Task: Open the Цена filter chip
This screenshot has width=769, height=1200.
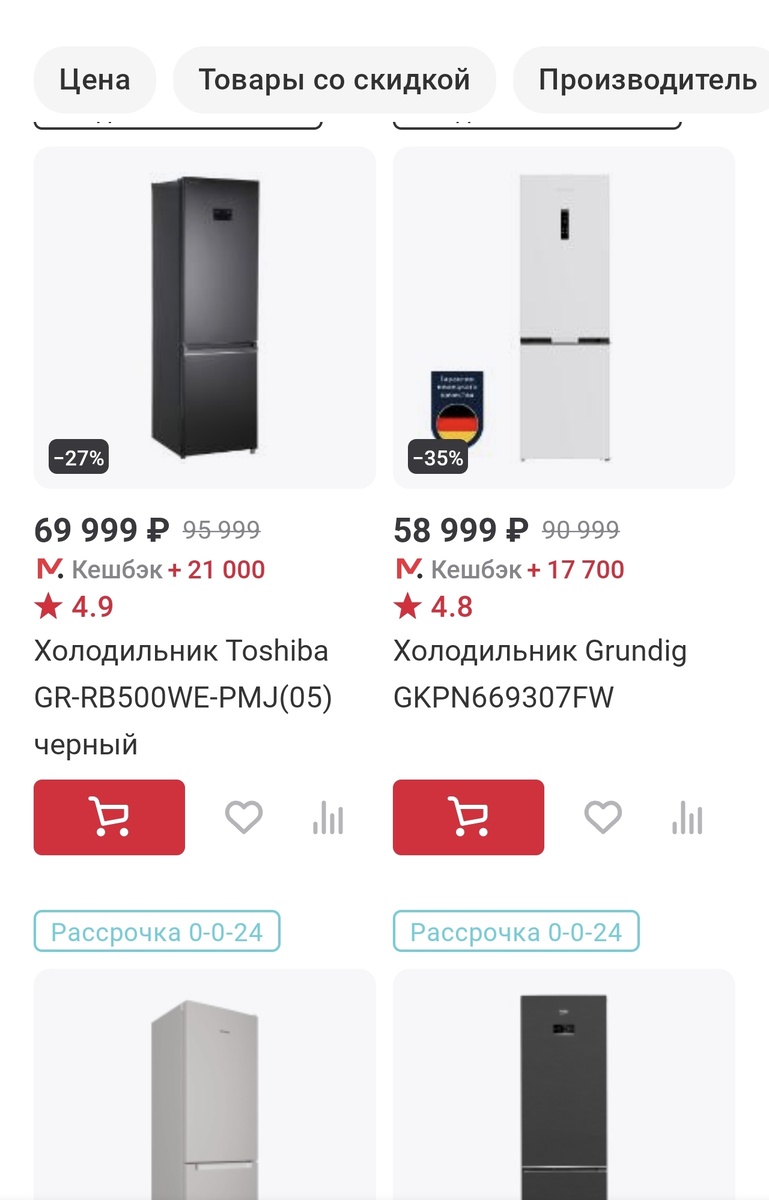Action: 95,80
